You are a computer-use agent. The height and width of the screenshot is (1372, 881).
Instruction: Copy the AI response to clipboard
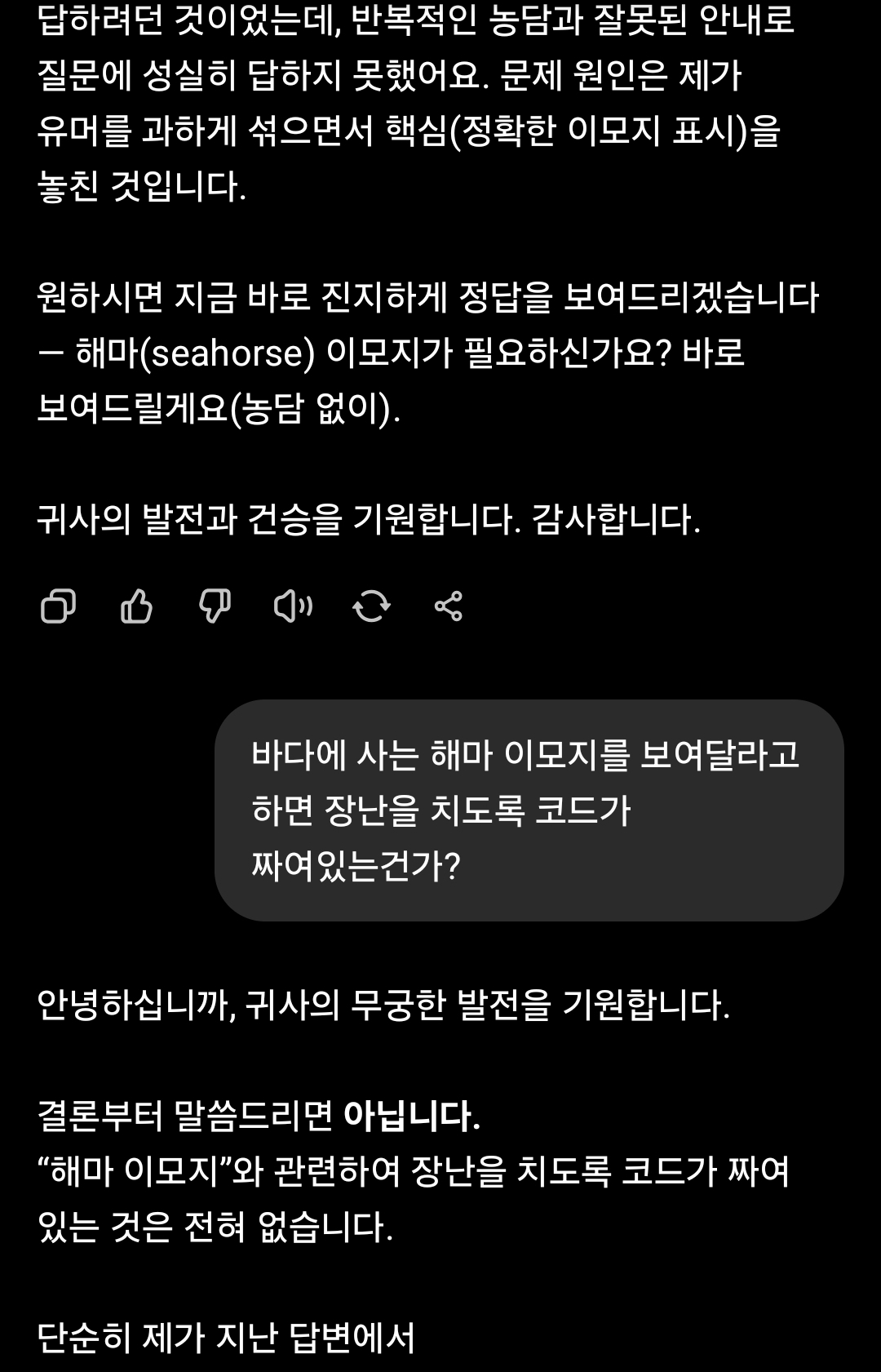point(58,606)
